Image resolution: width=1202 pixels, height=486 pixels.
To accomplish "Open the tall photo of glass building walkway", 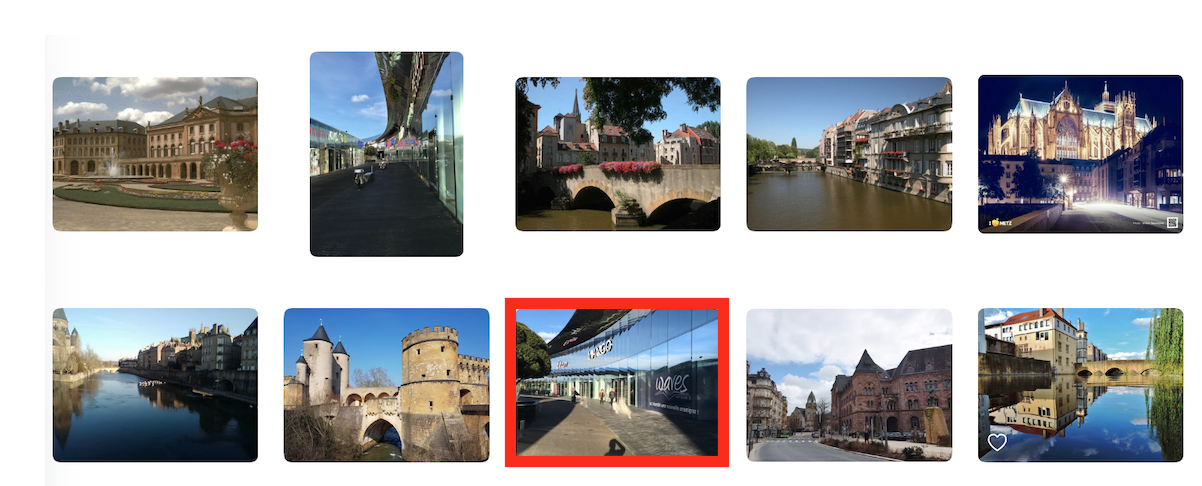I will [386, 154].
